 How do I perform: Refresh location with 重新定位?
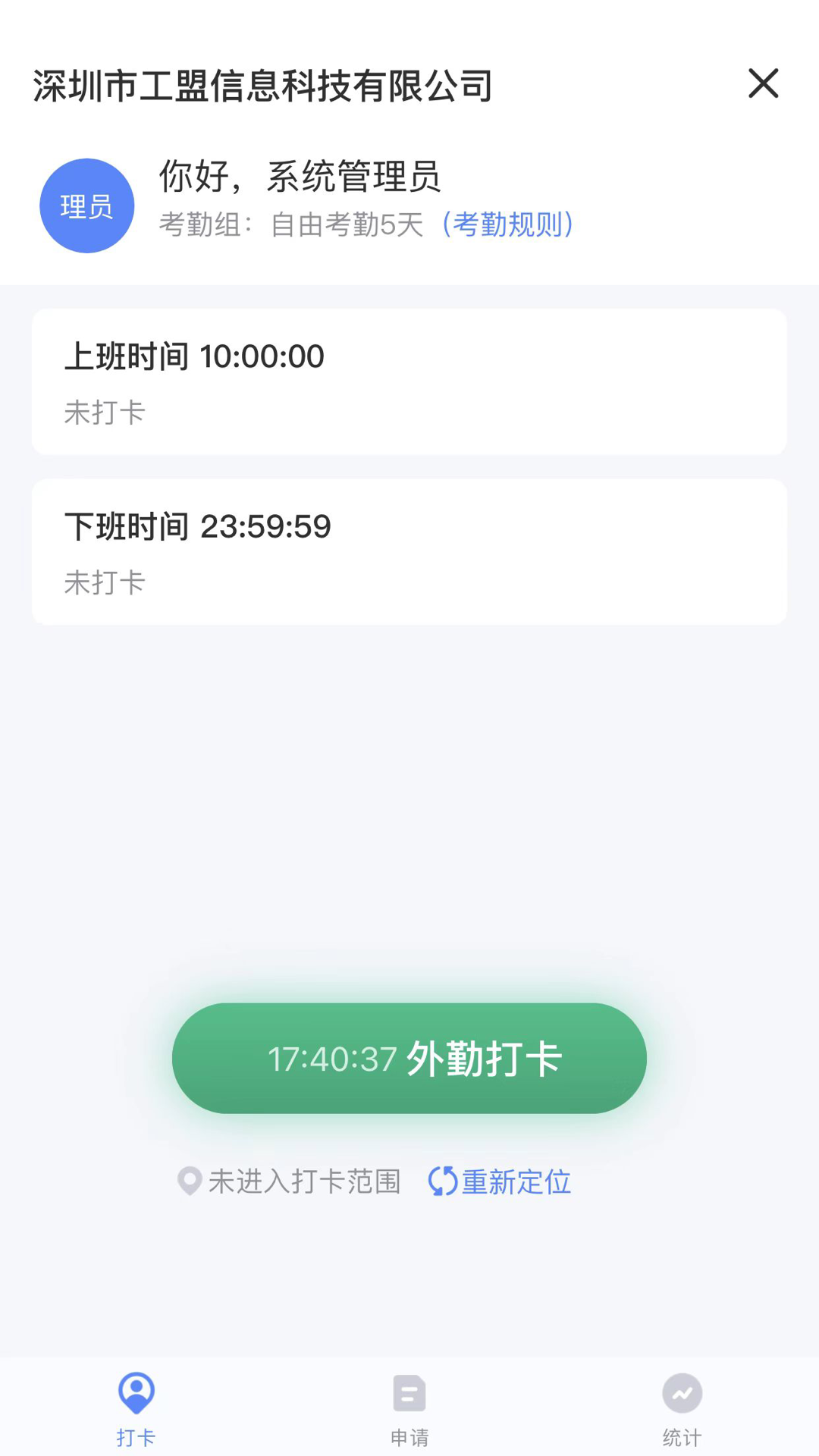(500, 1181)
